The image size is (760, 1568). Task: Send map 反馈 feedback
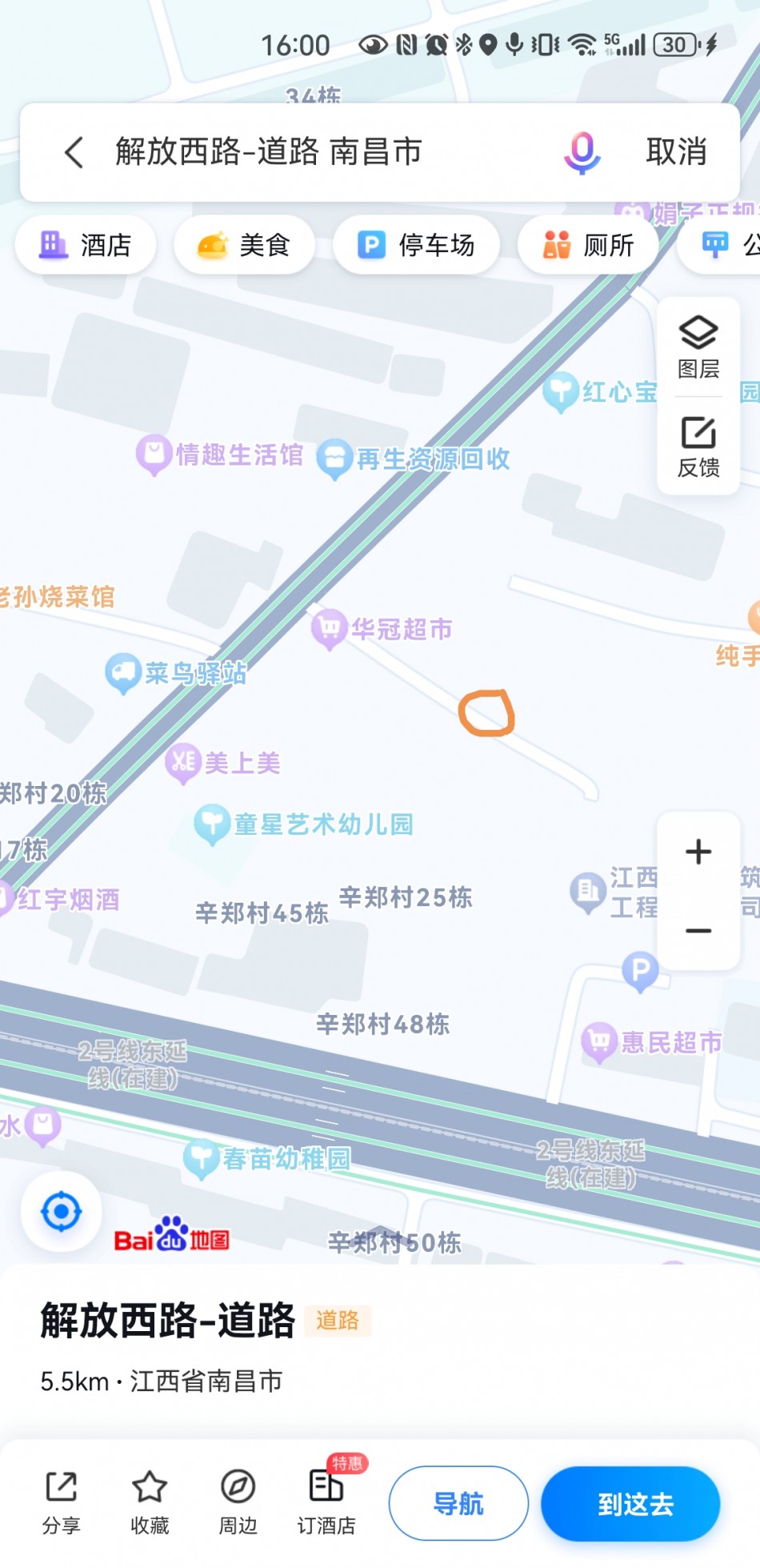[698, 447]
